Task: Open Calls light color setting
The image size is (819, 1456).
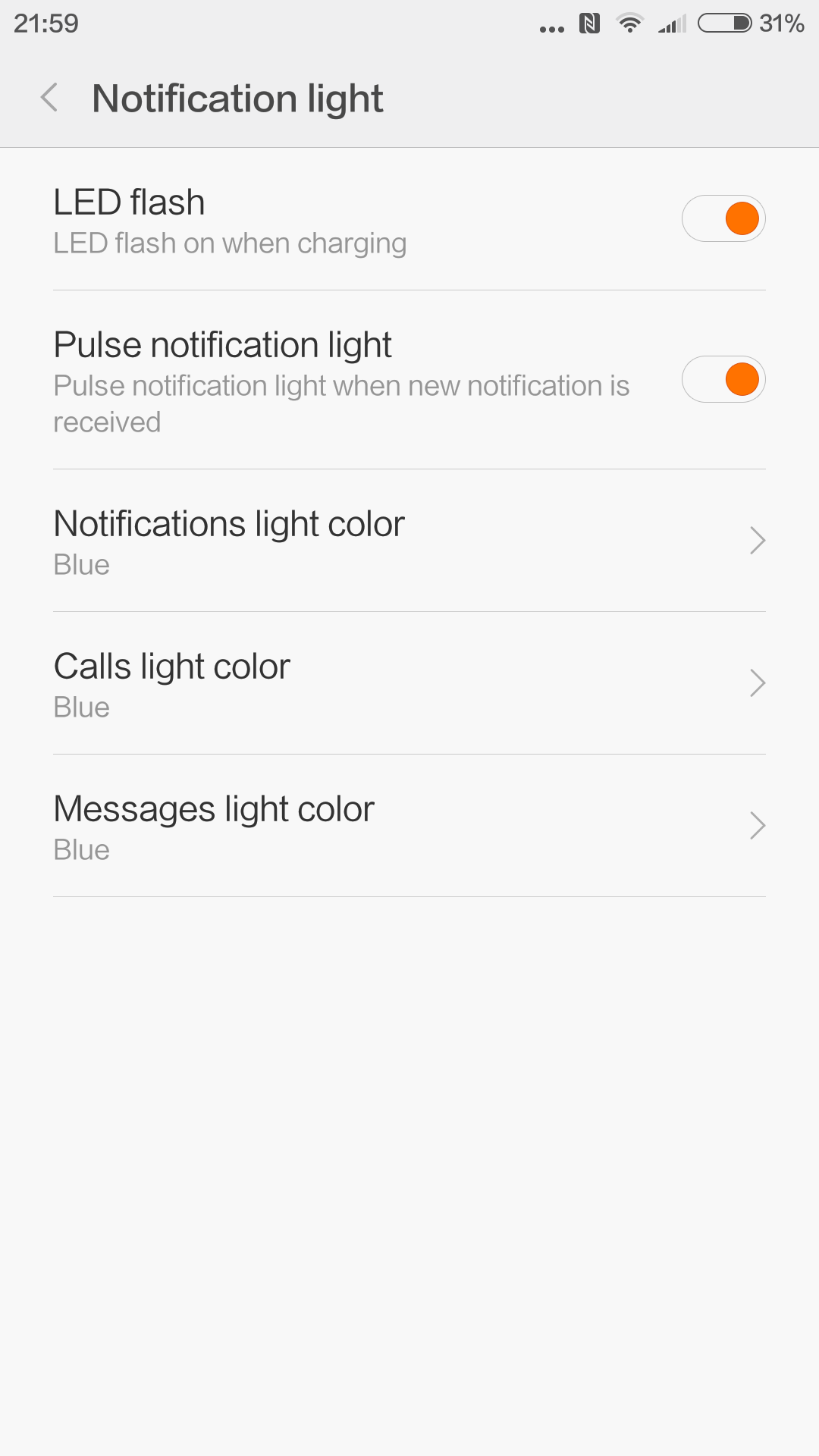Action: [x=409, y=683]
